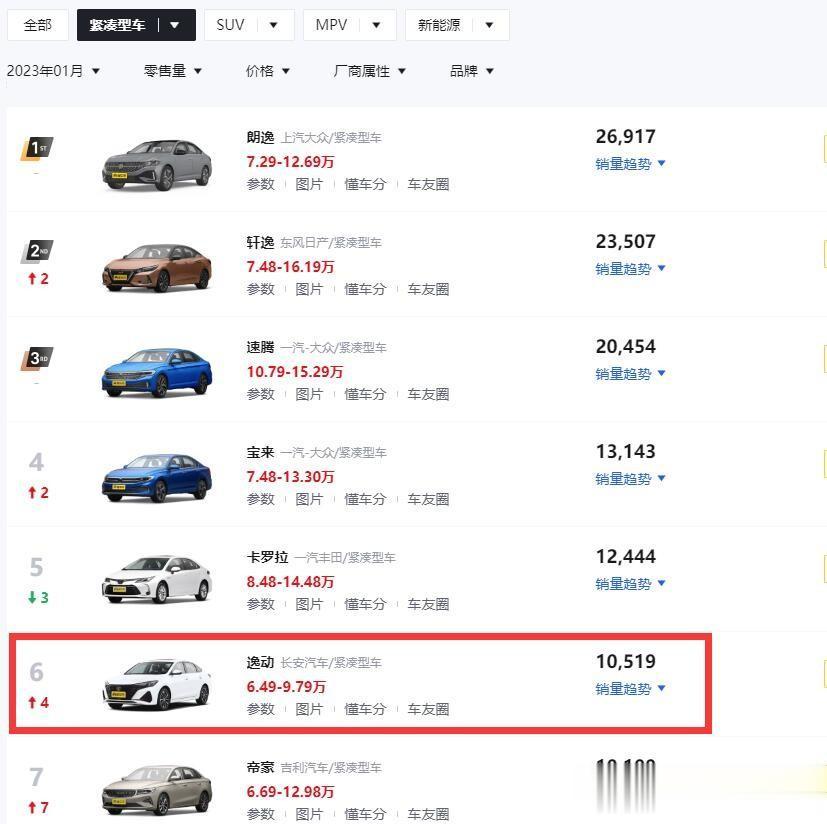The height and width of the screenshot is (824, 827).
Task: Open the 逸动 car photo
Action: tap(157, 684)
